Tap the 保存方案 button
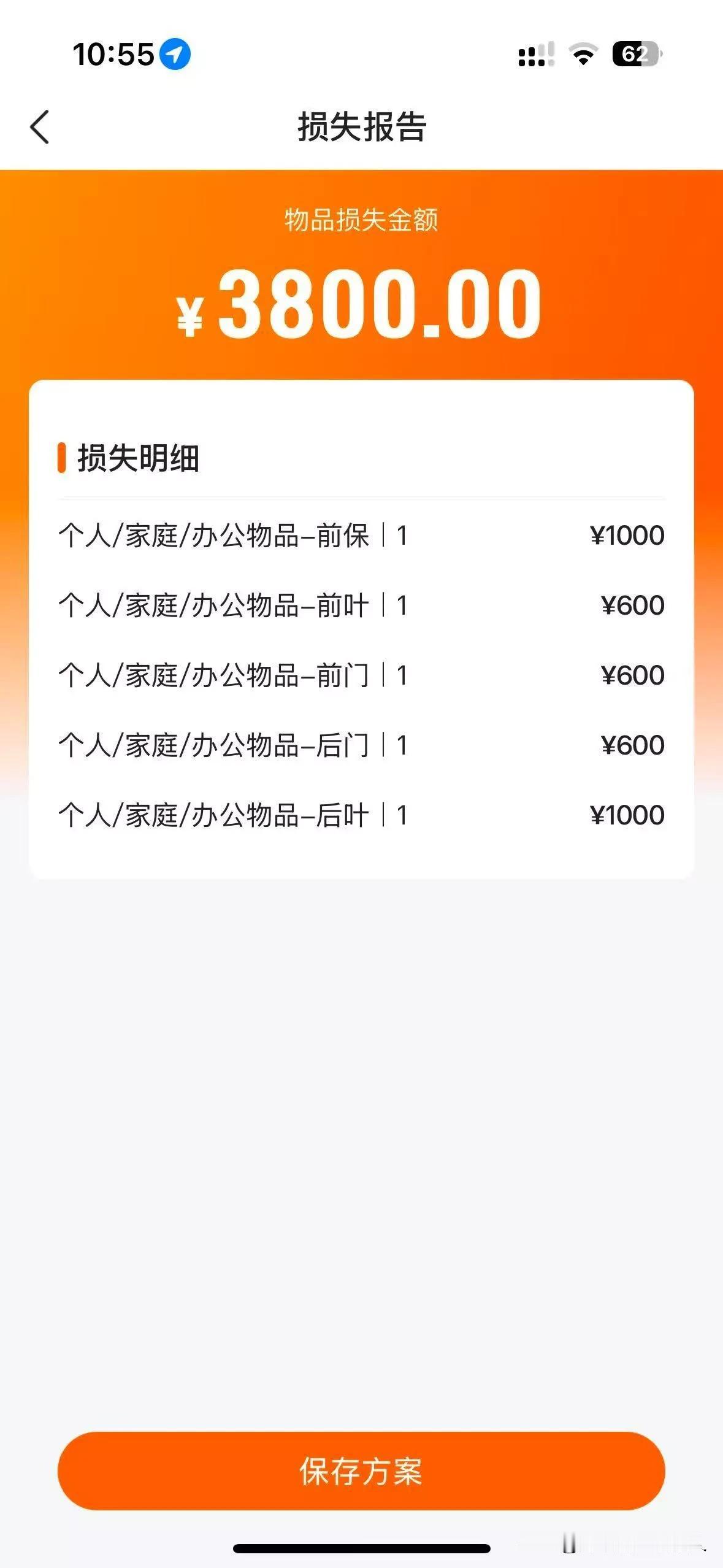Viewport: 723px width, 1568px height. 361,1470
